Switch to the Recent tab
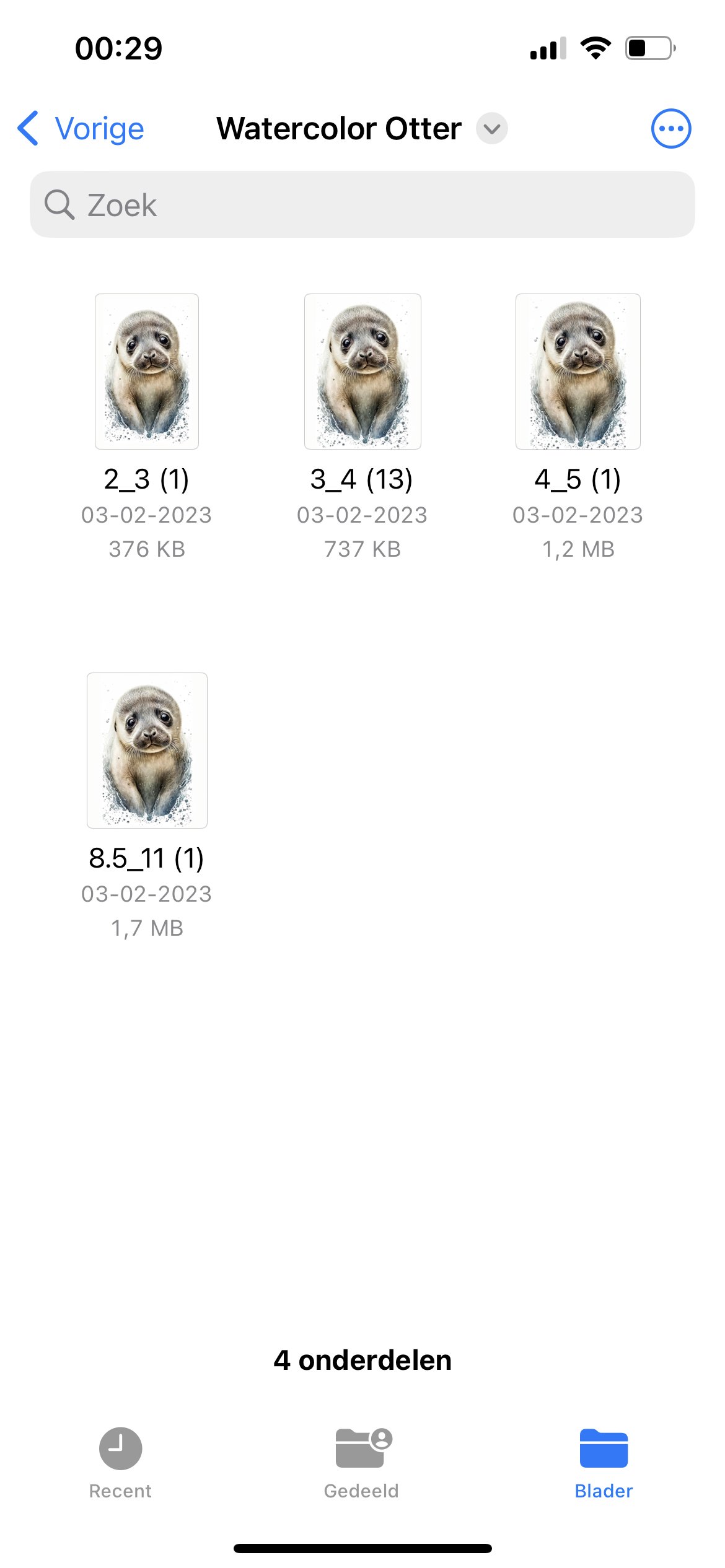This screenshot has height=1568, width=725. point(120,1463)
